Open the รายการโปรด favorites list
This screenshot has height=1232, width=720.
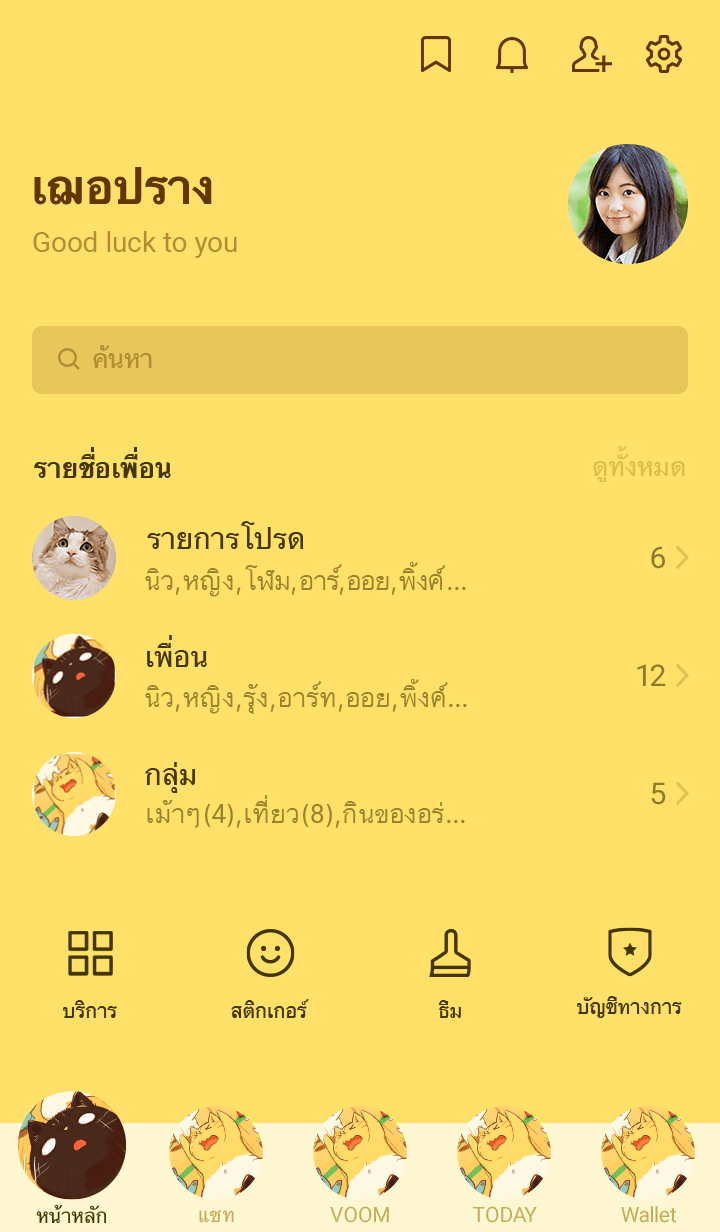360,558
